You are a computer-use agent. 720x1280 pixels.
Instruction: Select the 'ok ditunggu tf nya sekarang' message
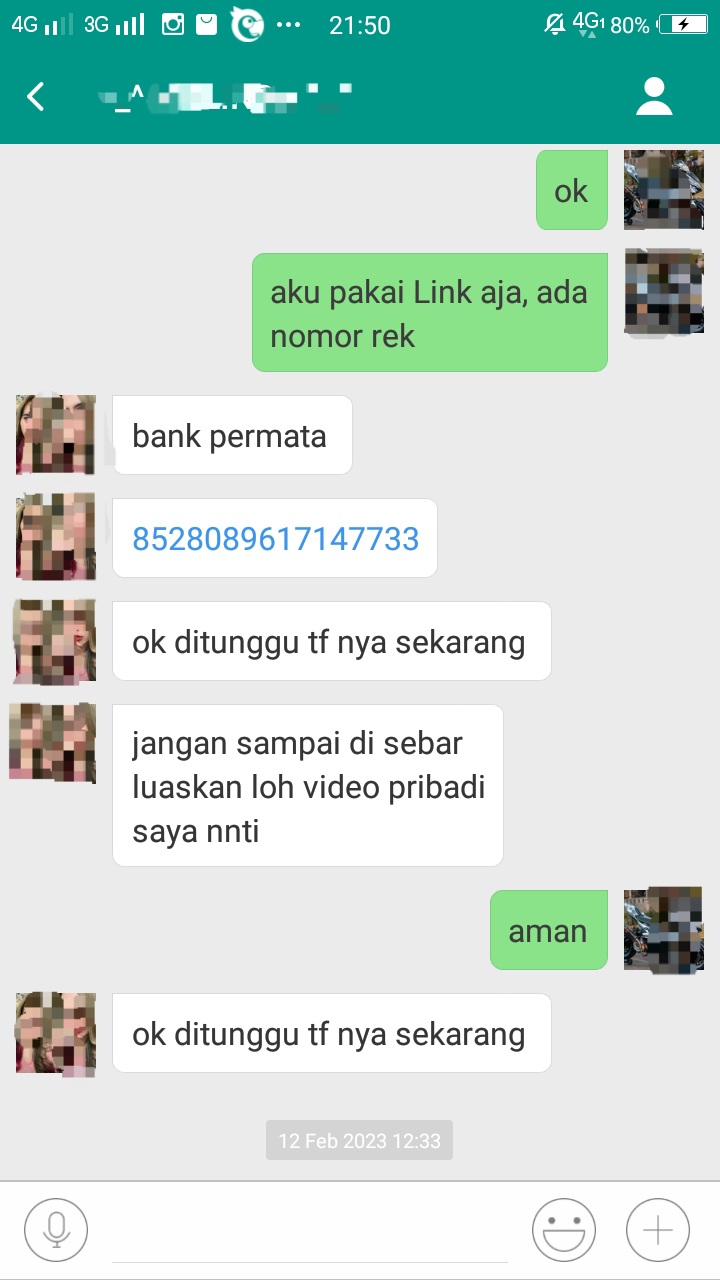point(331,641)
